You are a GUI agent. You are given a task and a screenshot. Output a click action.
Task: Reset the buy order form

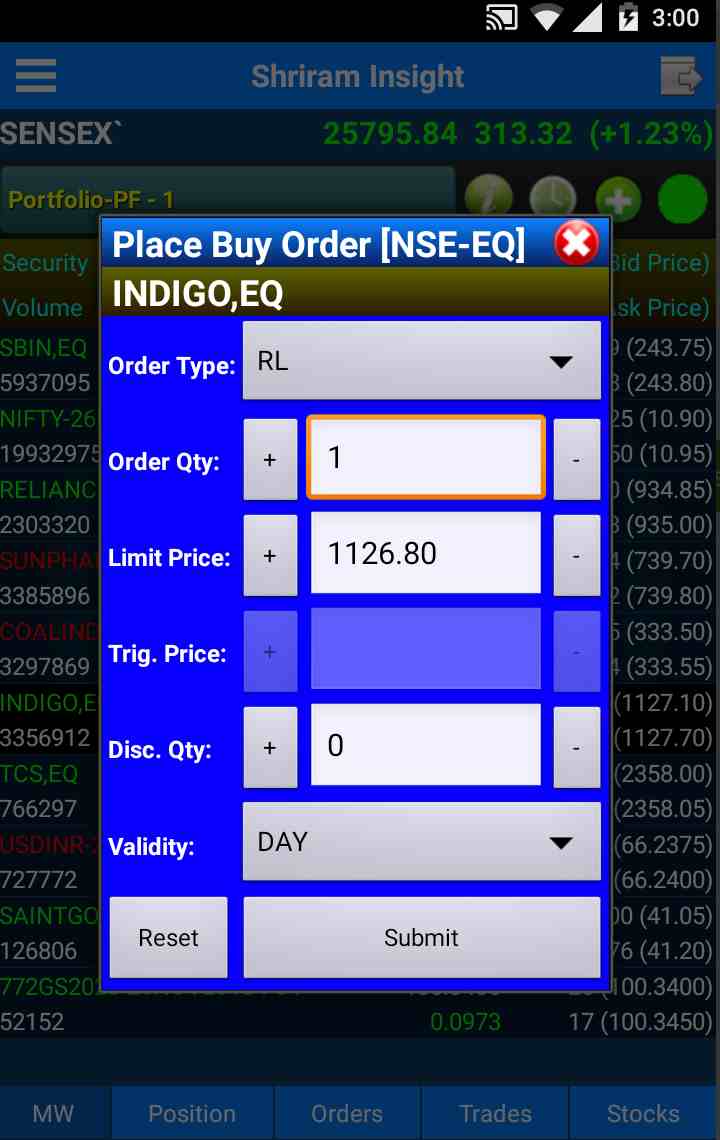(168, 937)
